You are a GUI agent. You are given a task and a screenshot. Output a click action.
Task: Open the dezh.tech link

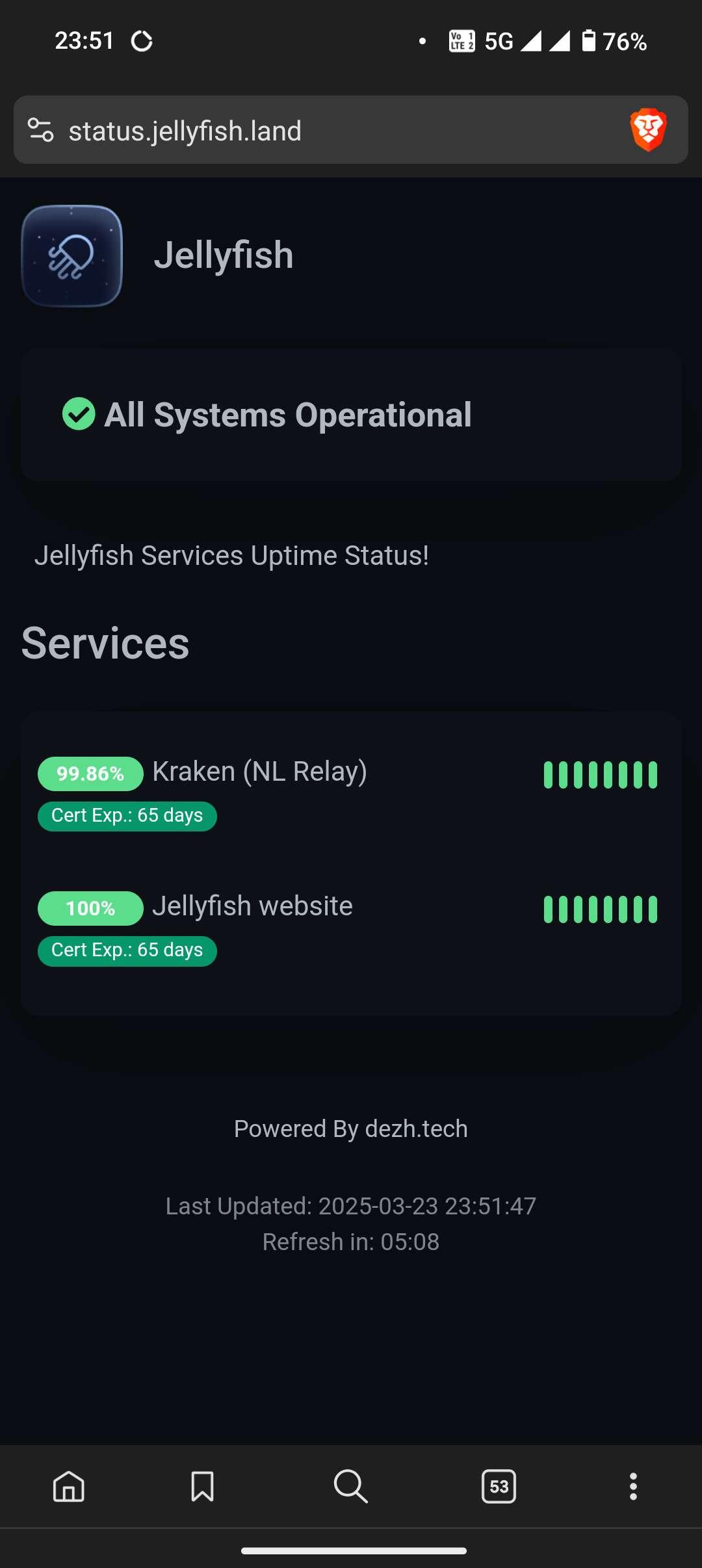point(416,1129)
